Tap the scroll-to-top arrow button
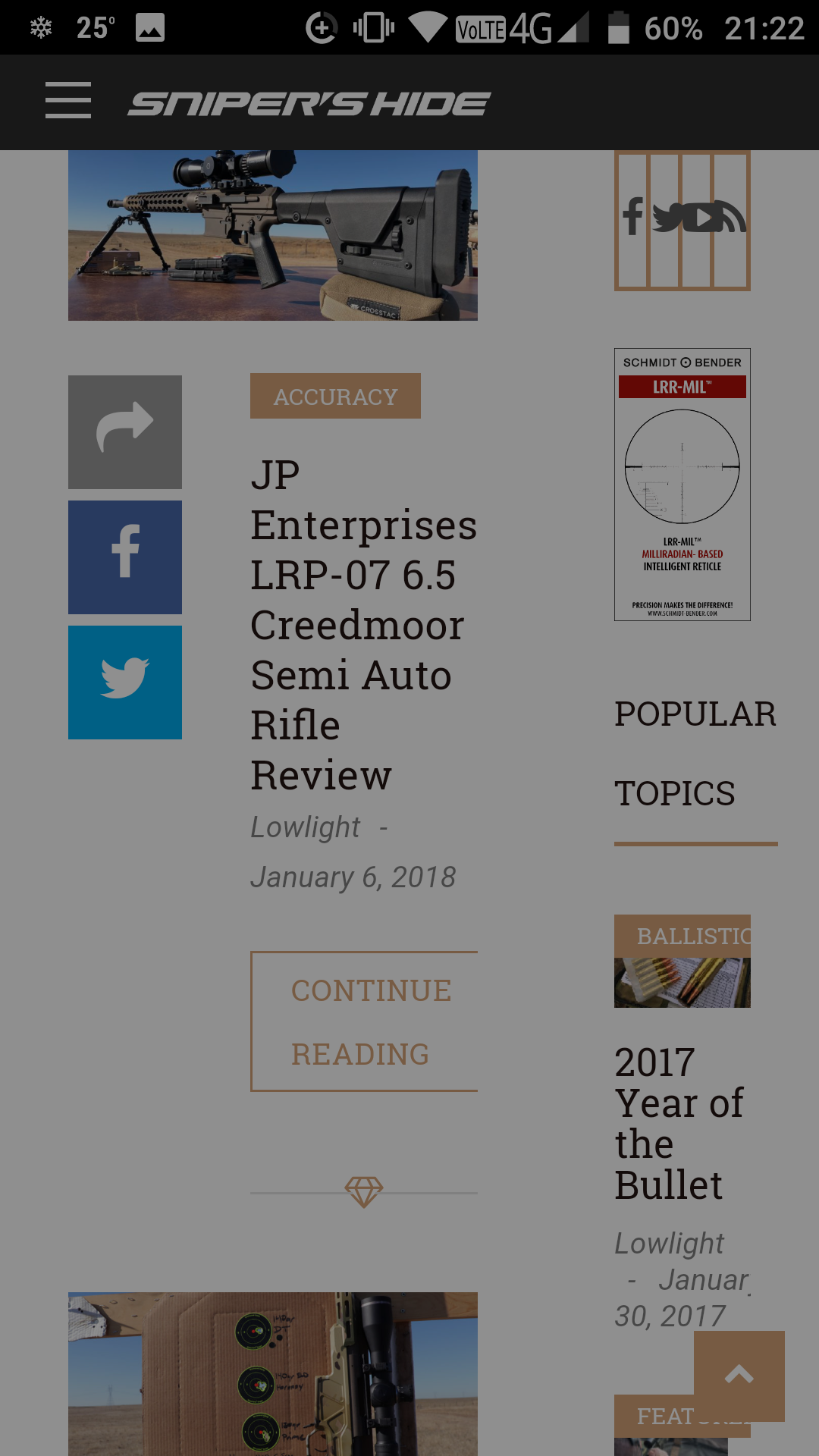The width and height of the screenshot is (819, 1456). coord(739,1376)
